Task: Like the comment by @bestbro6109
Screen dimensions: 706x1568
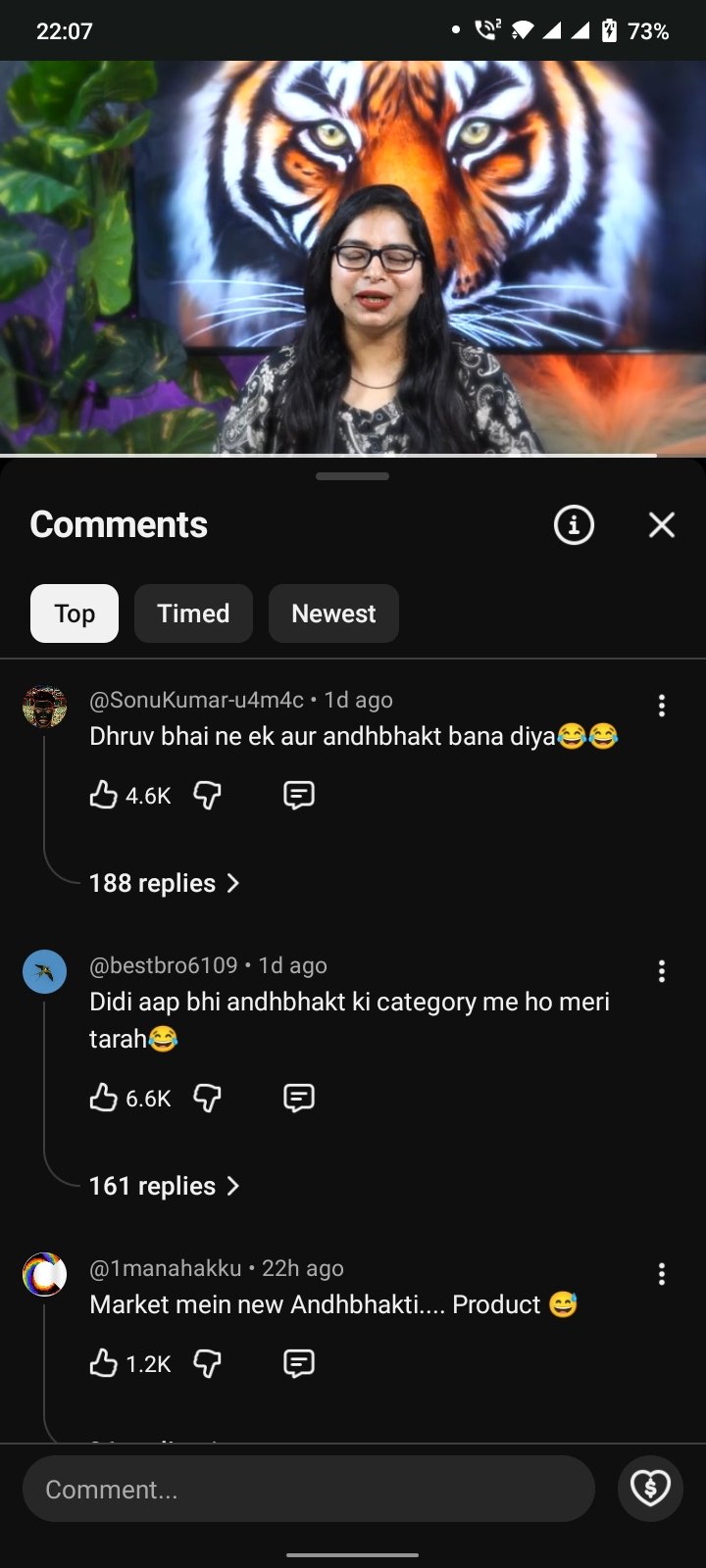Action: 104,1098
